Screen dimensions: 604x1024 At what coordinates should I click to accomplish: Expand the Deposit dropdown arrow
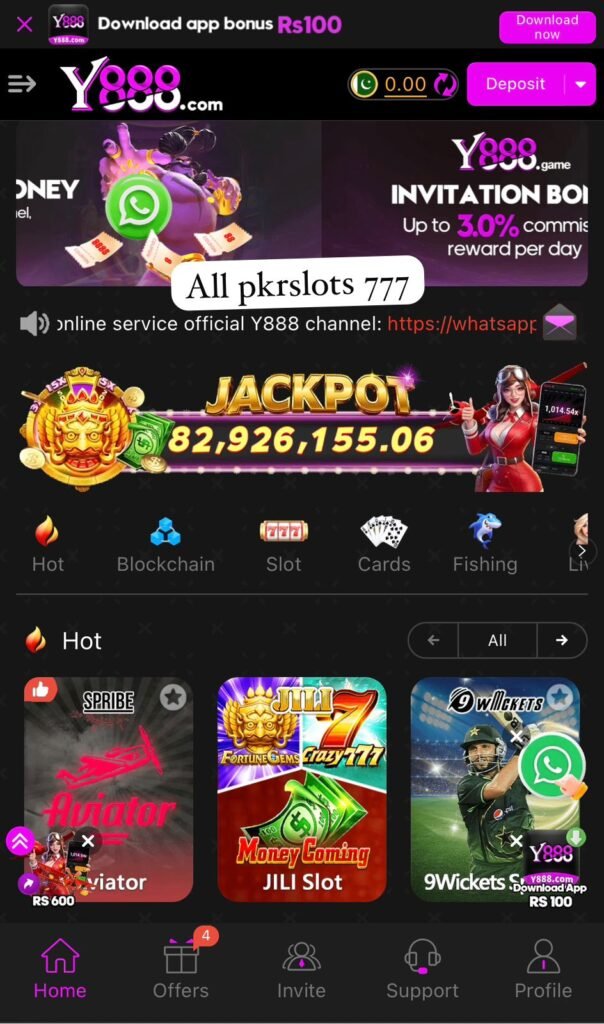tap(581, 85)
